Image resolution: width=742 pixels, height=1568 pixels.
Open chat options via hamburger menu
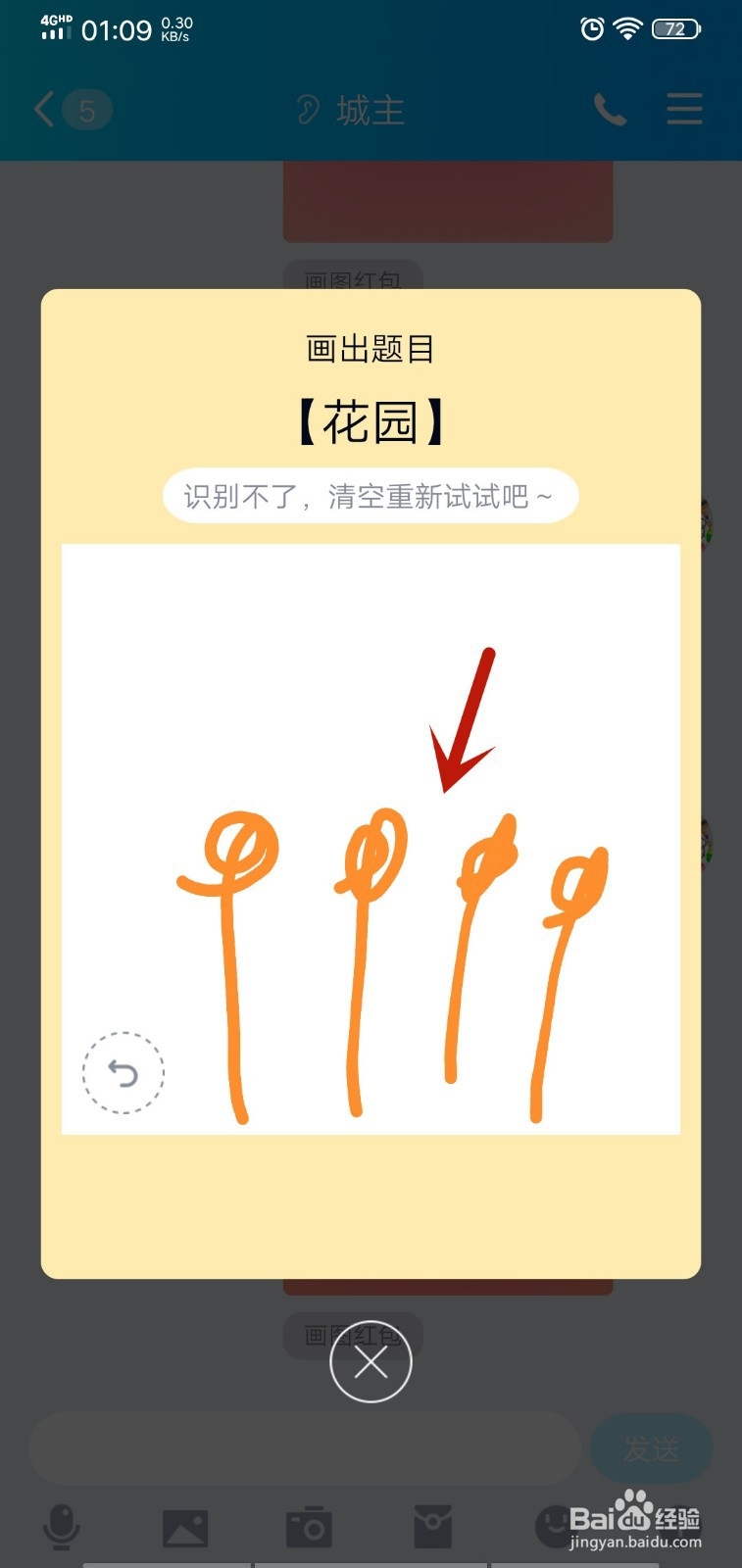click(x=684, y=110)
